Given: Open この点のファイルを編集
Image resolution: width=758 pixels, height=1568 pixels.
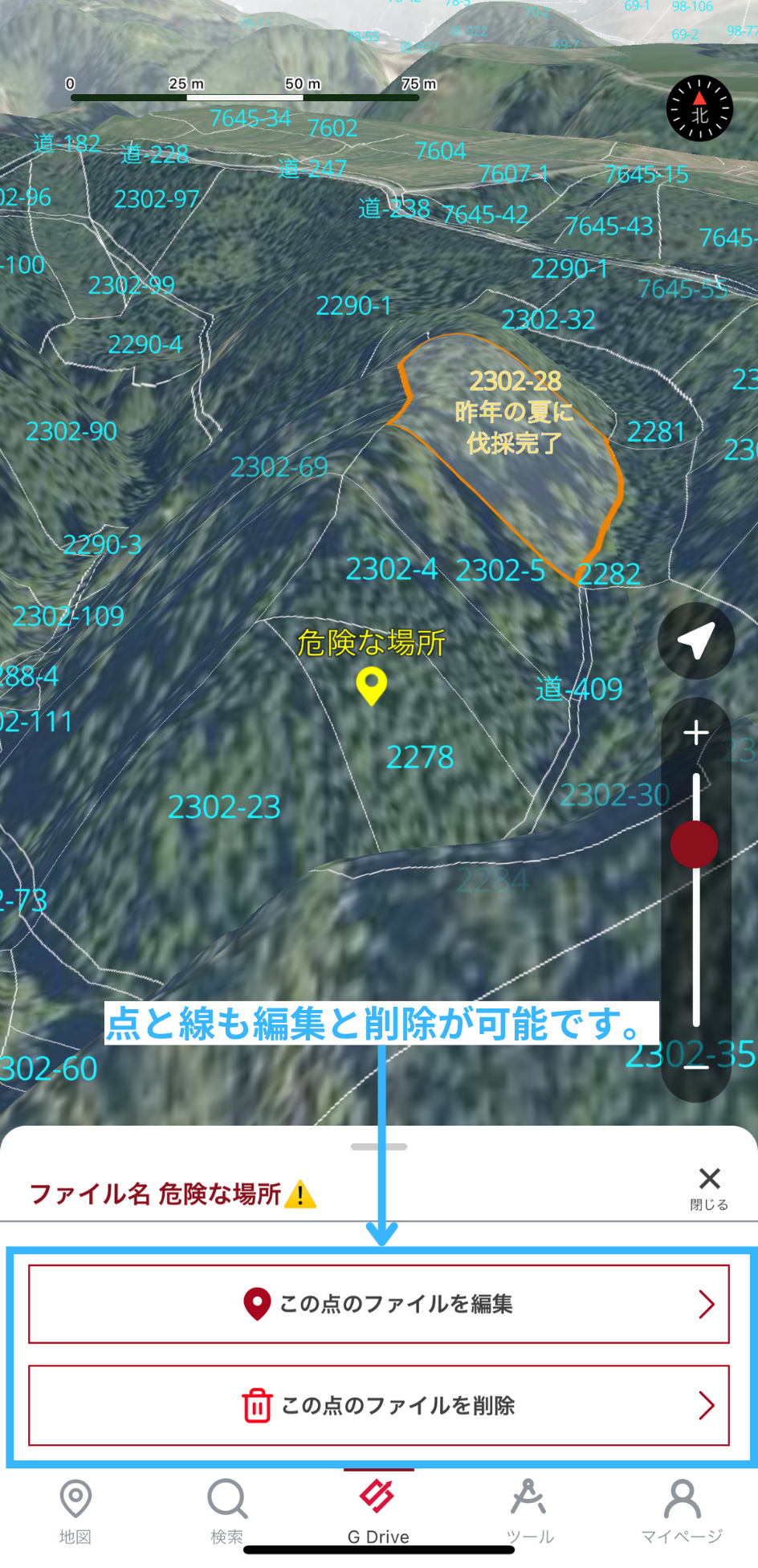Looking at the screenshot, I should 379,1304.
